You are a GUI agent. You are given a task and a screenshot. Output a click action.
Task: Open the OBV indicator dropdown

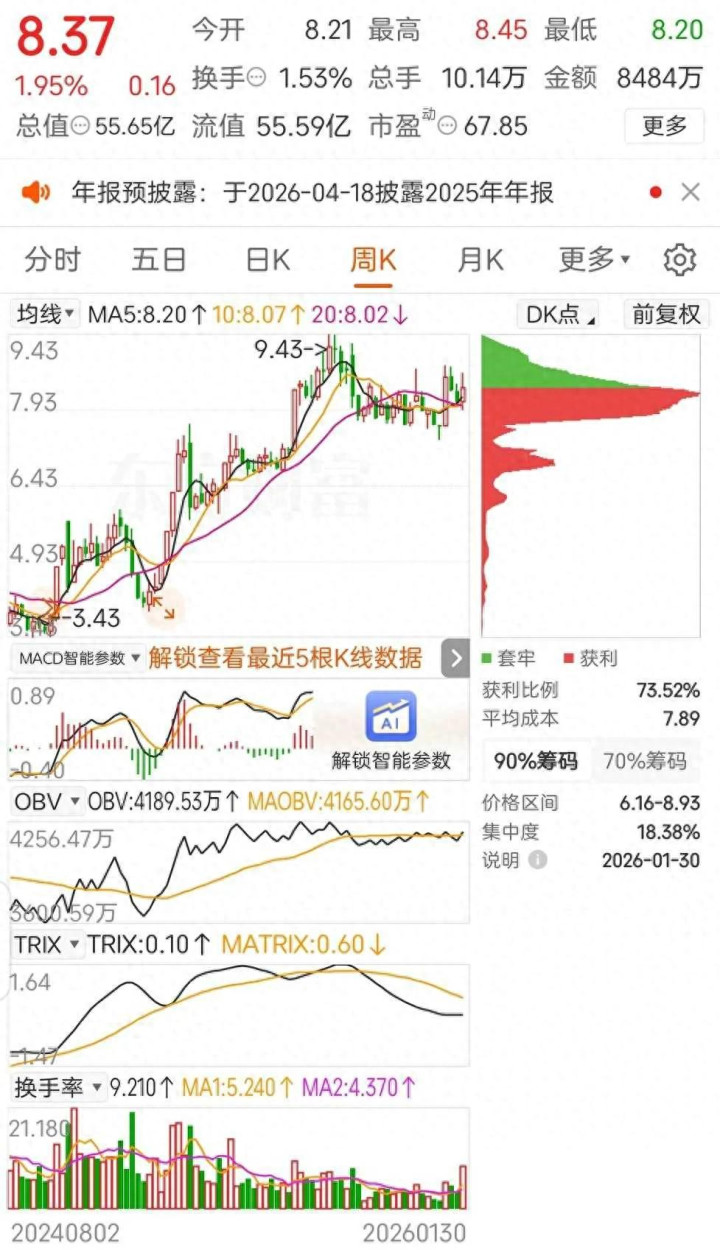46,801
